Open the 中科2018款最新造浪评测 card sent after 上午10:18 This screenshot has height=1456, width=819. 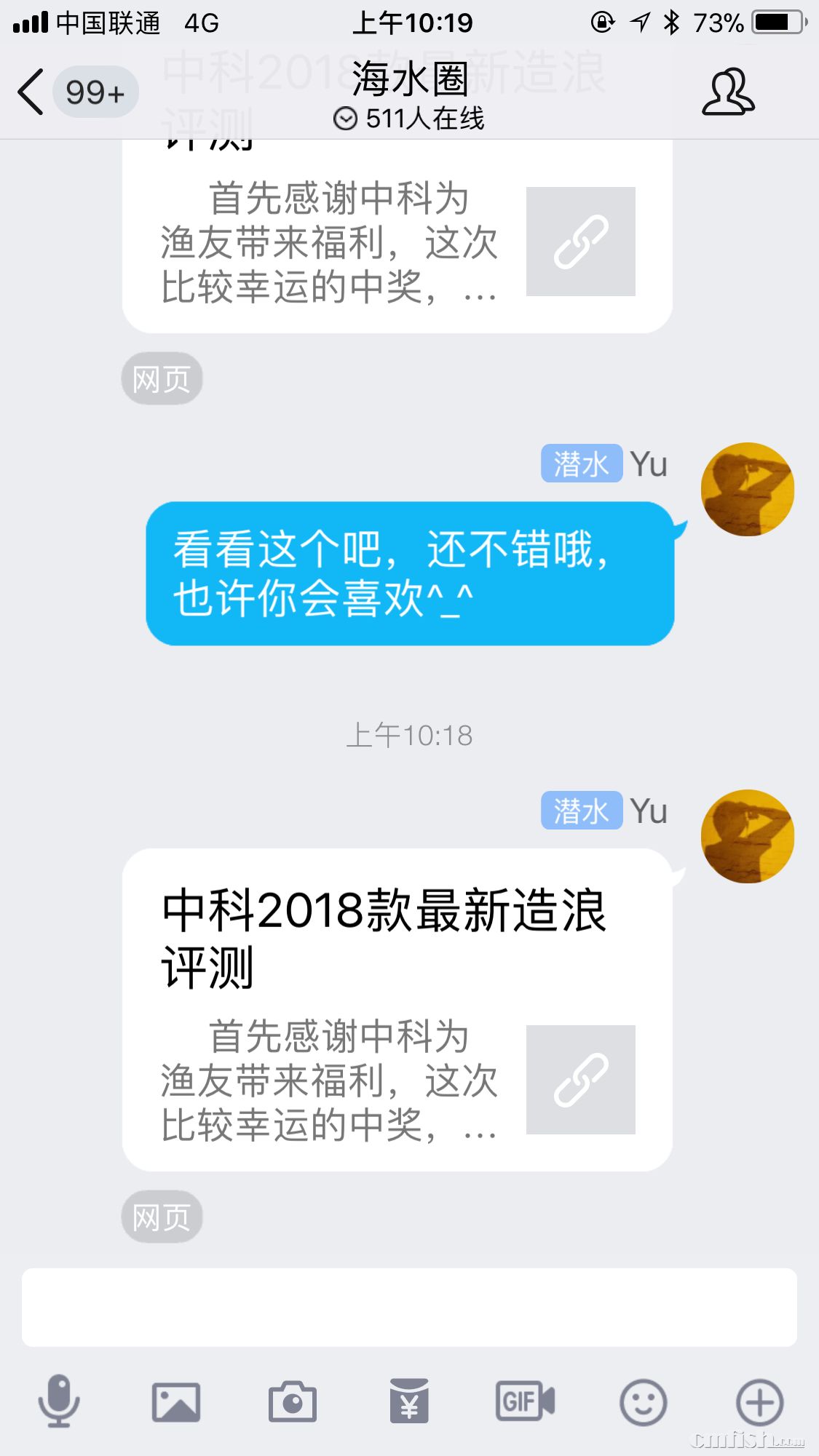click(x=397, y=1009)
